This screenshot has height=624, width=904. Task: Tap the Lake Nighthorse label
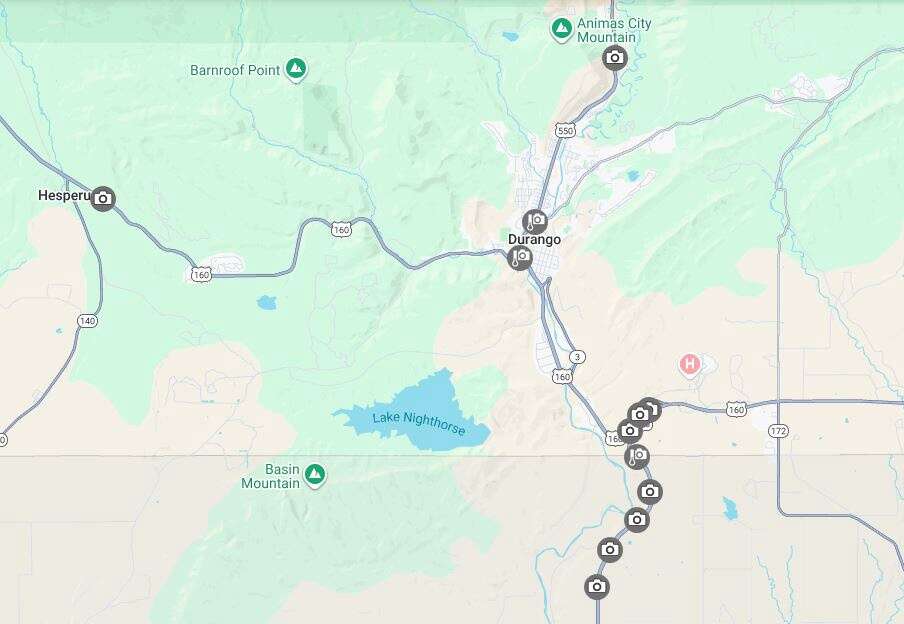418,422
